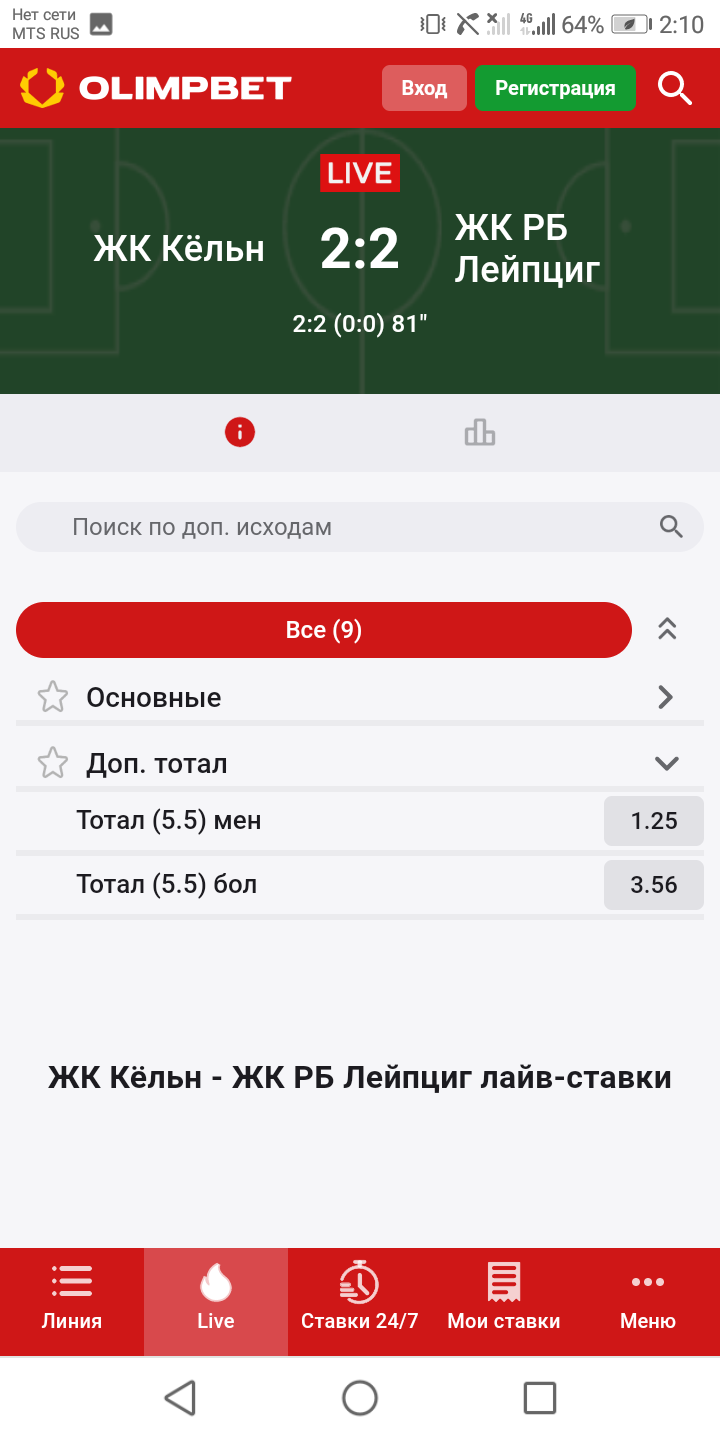
Task: Pick odds 1.25 for Тотал (5.5) мен
Action: [x=654, y=821]
